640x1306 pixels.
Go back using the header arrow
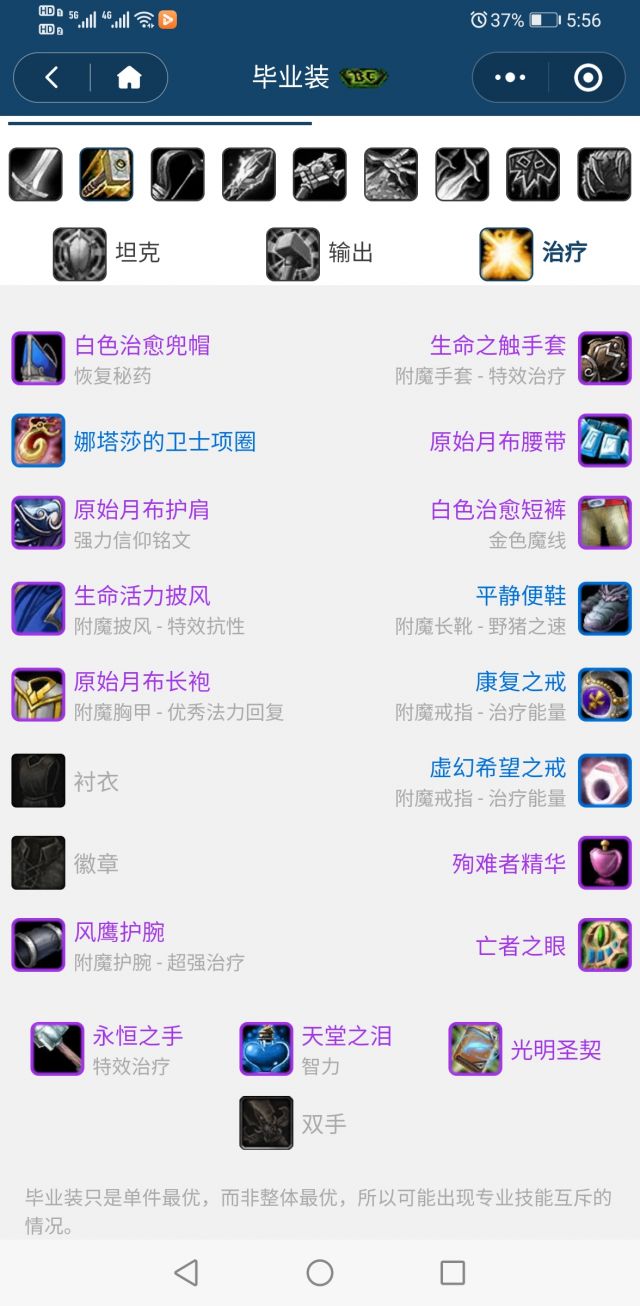pos(52,78)
